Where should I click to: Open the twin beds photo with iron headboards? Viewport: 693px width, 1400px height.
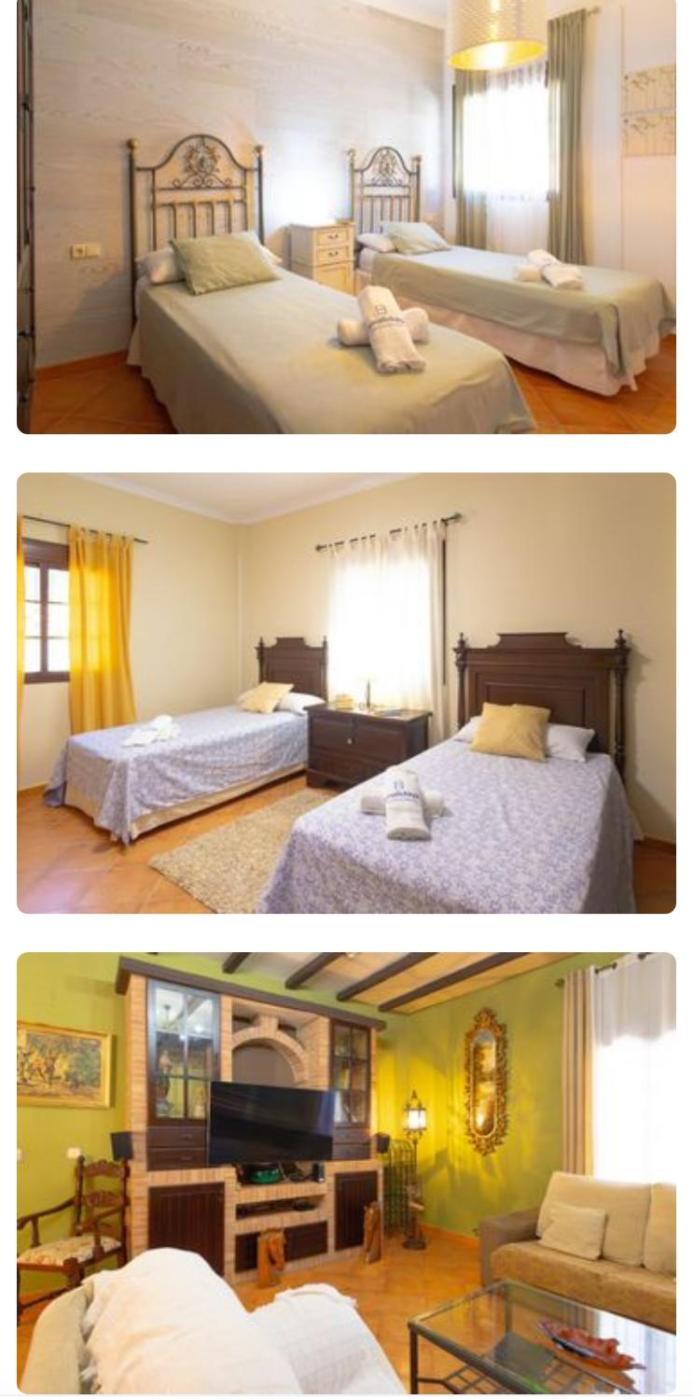346,215
